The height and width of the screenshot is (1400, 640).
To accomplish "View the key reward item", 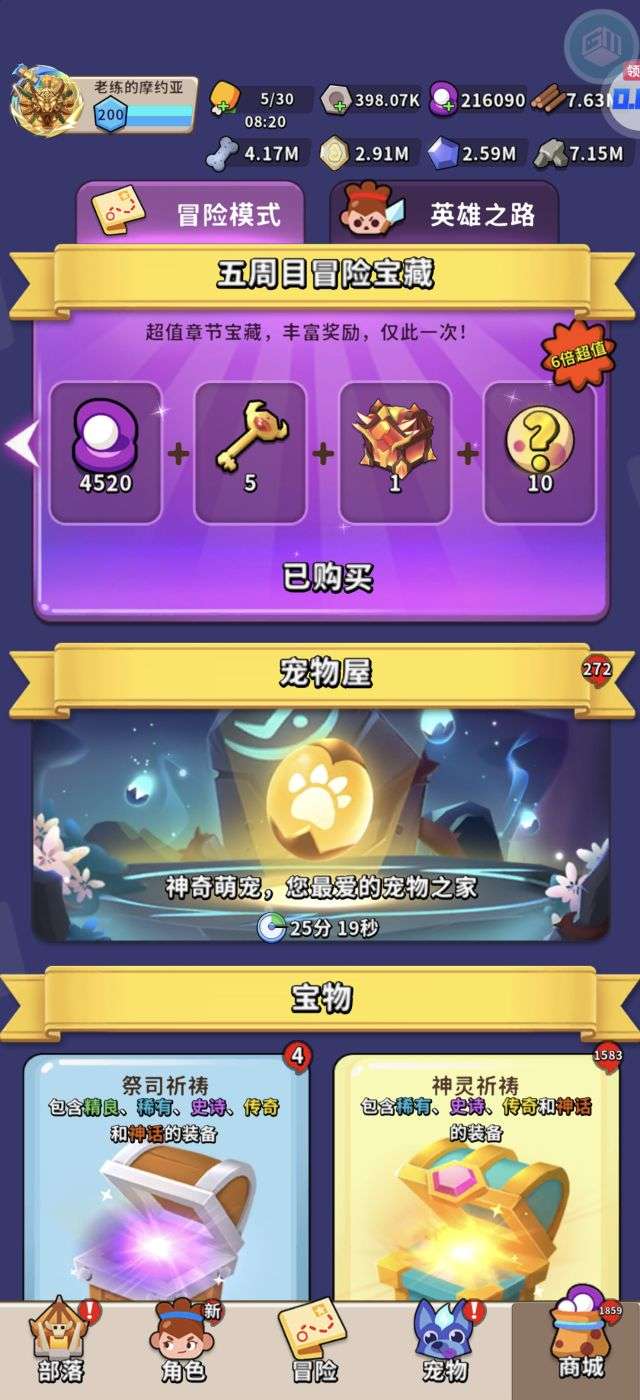I will pos(250,452).
